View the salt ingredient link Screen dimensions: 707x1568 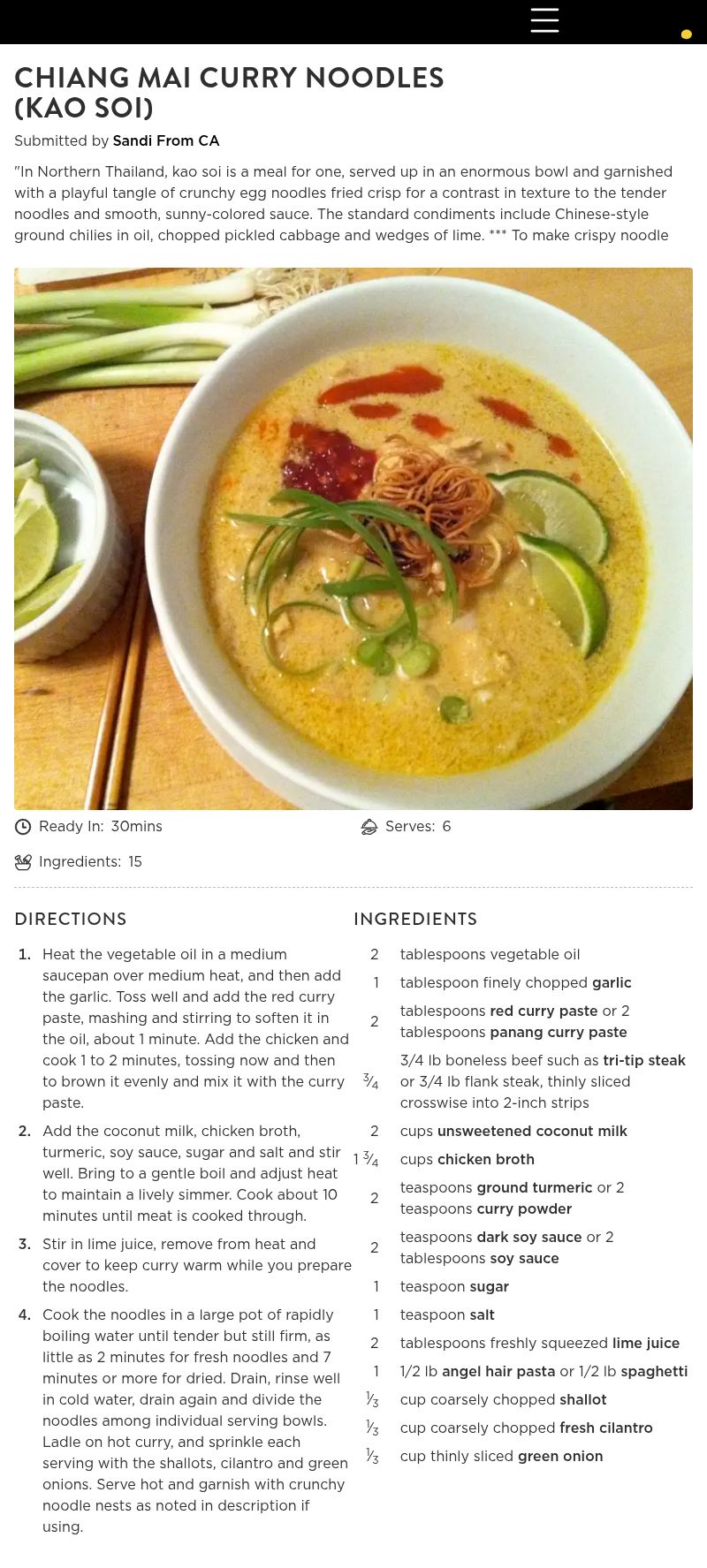[x=482, y=1314]
